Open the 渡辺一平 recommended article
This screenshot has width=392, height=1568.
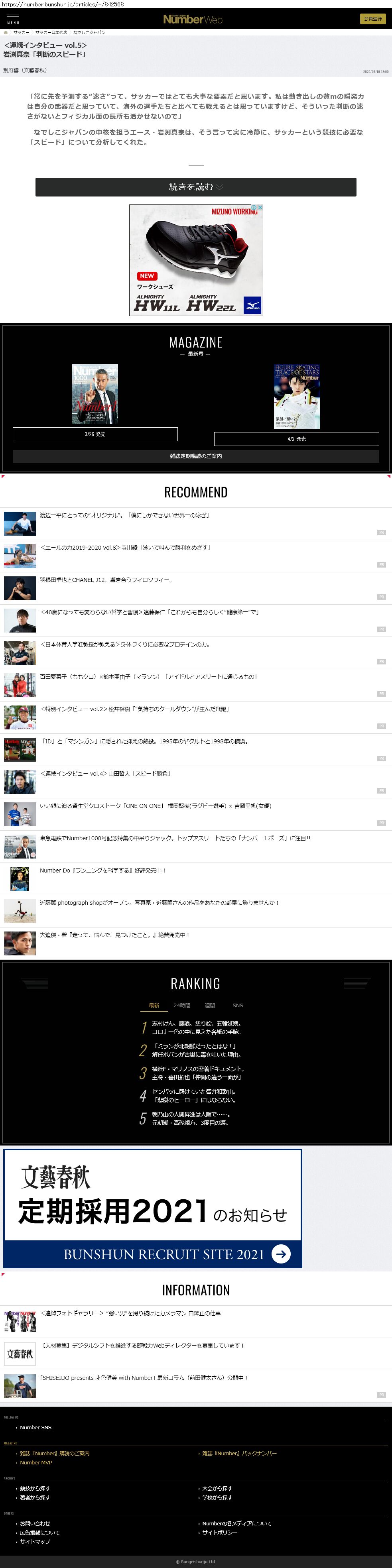click(124, 516)
